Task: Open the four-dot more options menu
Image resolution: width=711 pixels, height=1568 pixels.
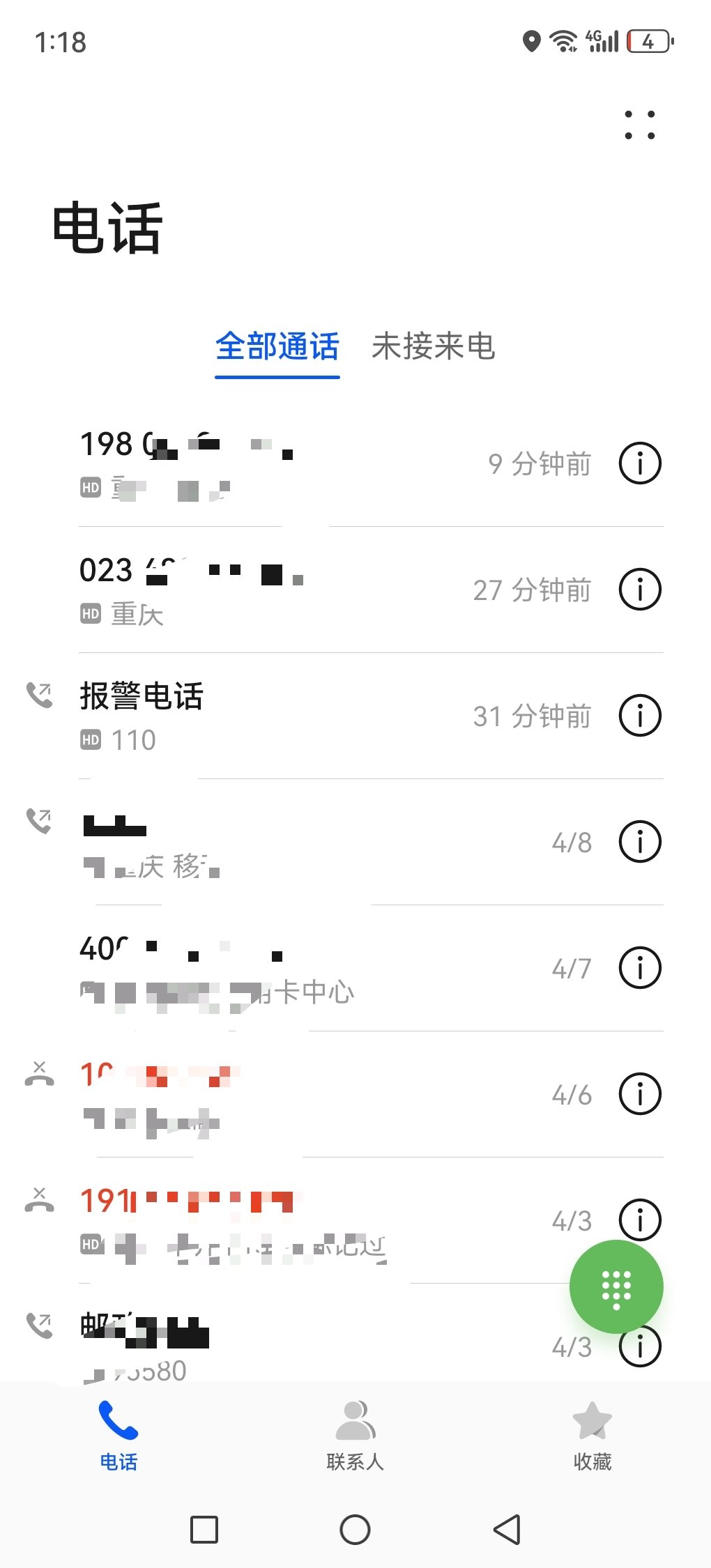Action: click(639, 125)
